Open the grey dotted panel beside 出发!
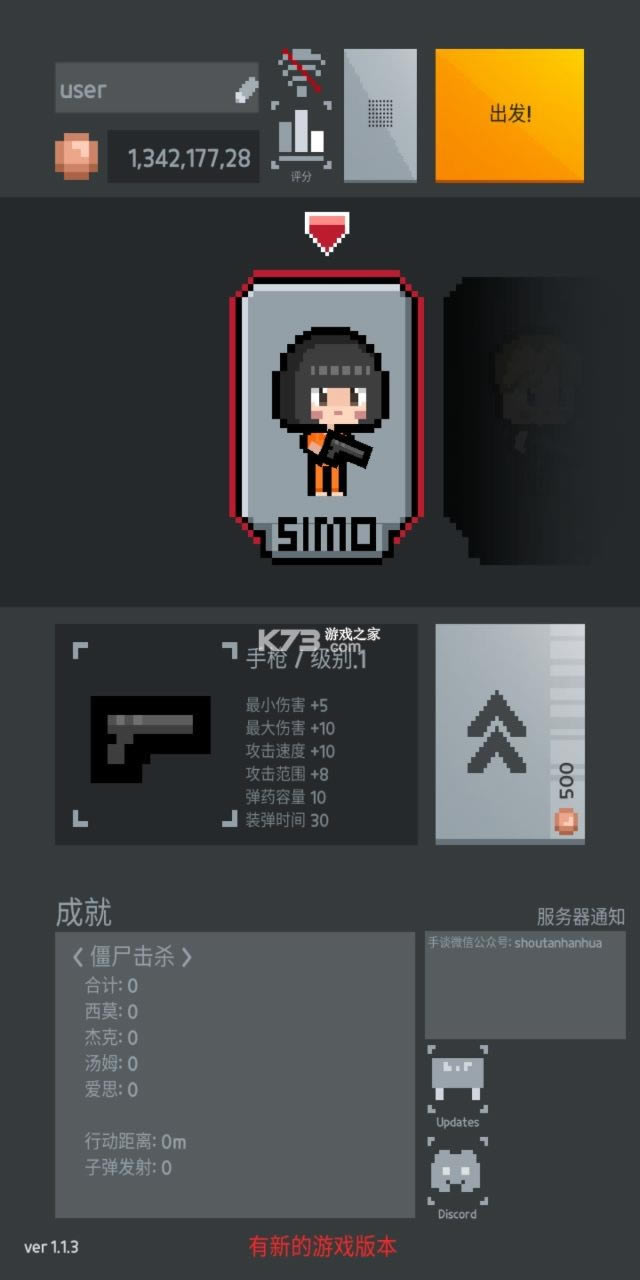This screenshot has width=640, height=1280. click(380, 115)
